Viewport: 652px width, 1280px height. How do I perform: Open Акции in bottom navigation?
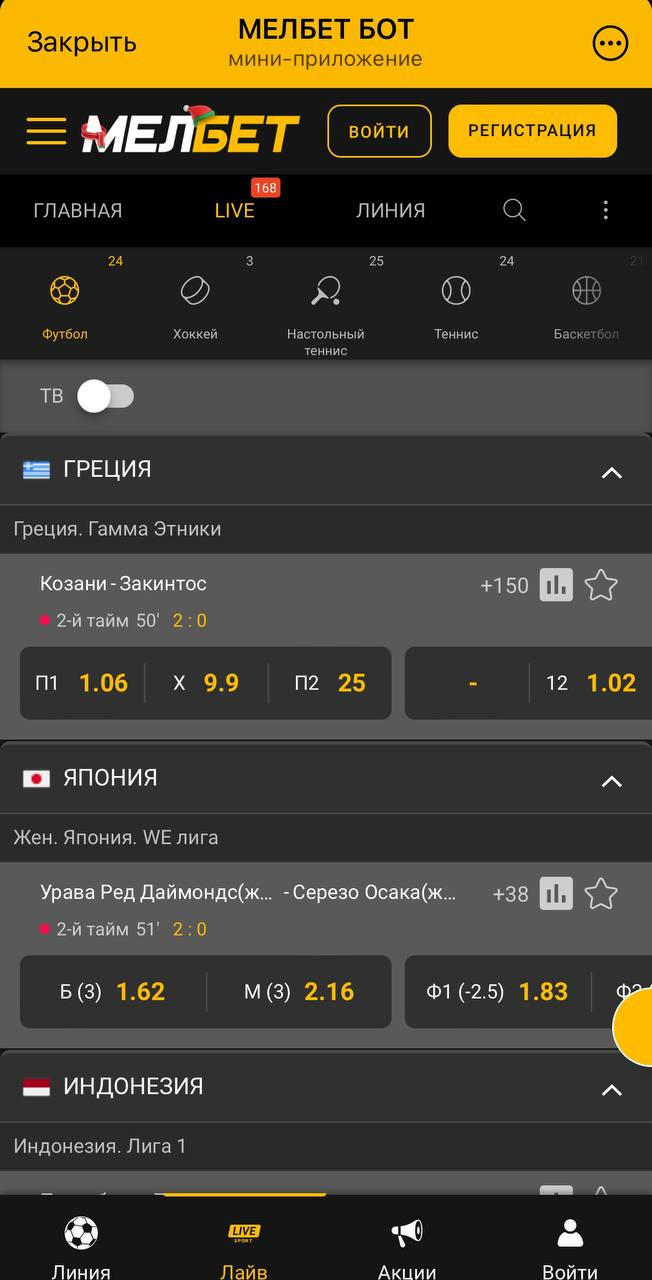(x=407, y=1245)
